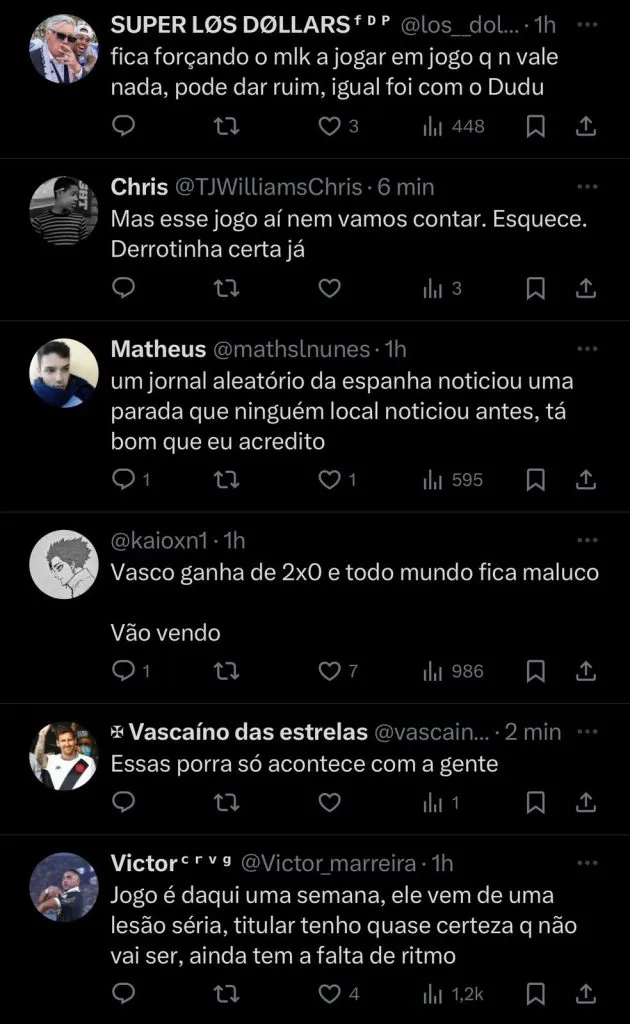This screenshot has height=1024, width=630.
Task: Reply to Chris's tweet
Action: coord(123,288)
